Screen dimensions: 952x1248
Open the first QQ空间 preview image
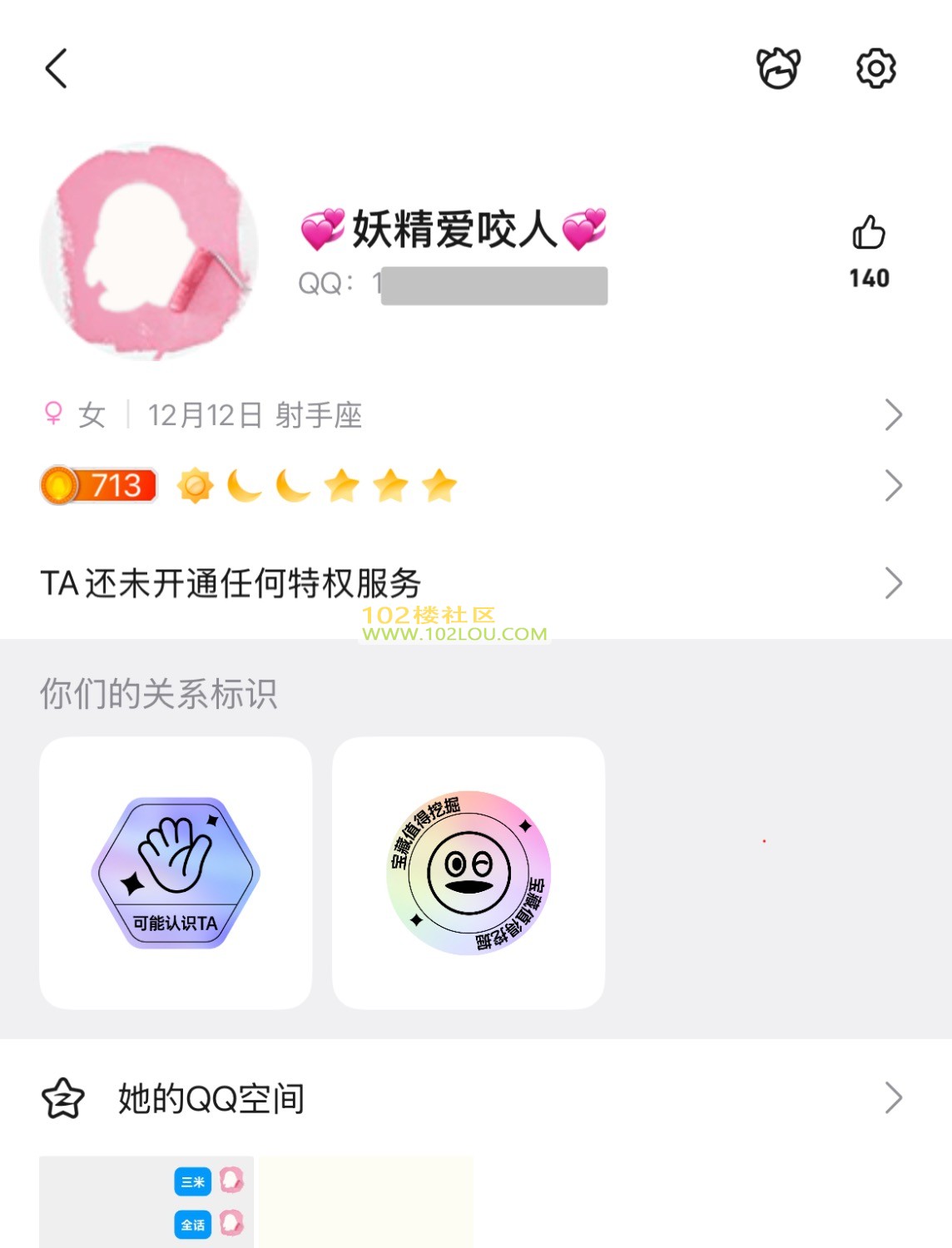pyautogui.click(x=146, y=1201)
